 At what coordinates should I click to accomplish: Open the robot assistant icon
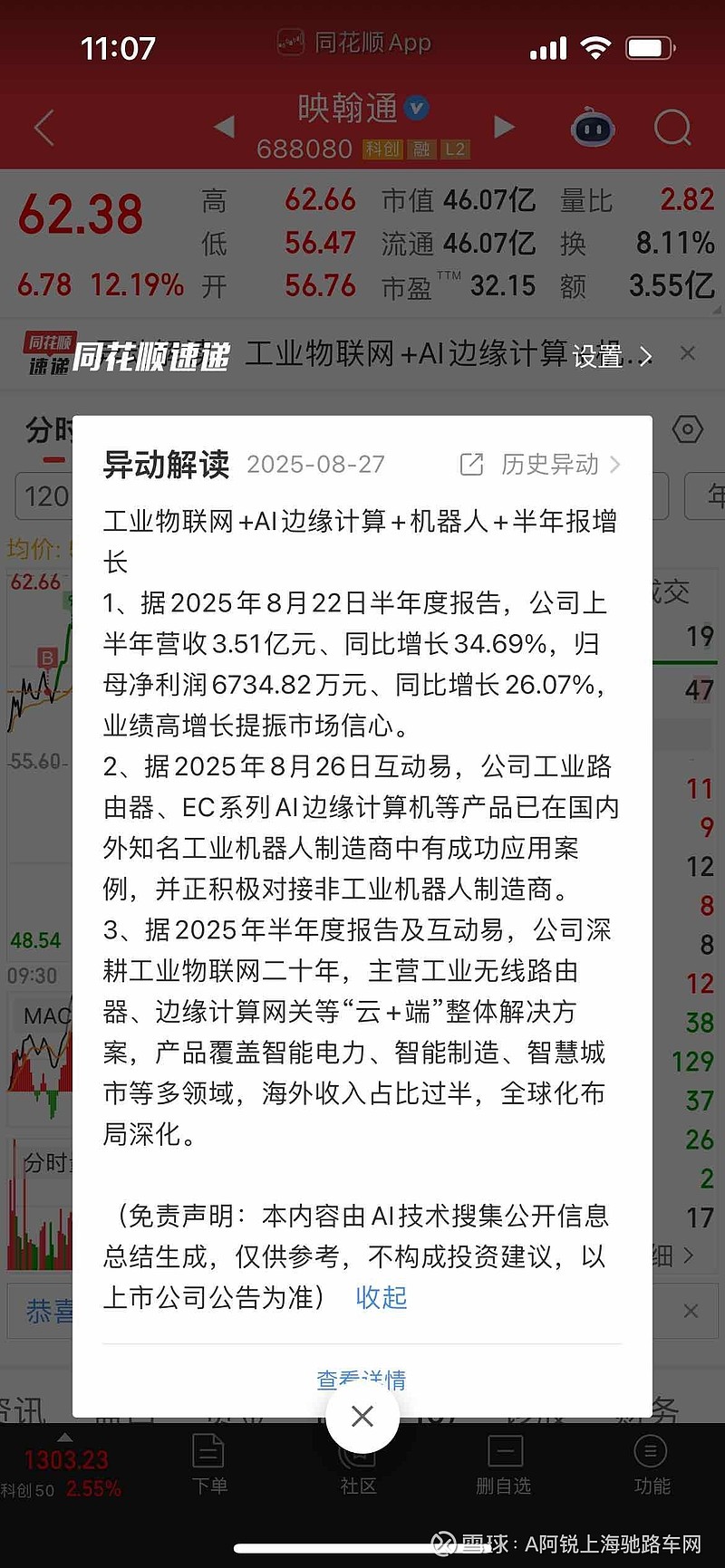[x=594, y=128]
